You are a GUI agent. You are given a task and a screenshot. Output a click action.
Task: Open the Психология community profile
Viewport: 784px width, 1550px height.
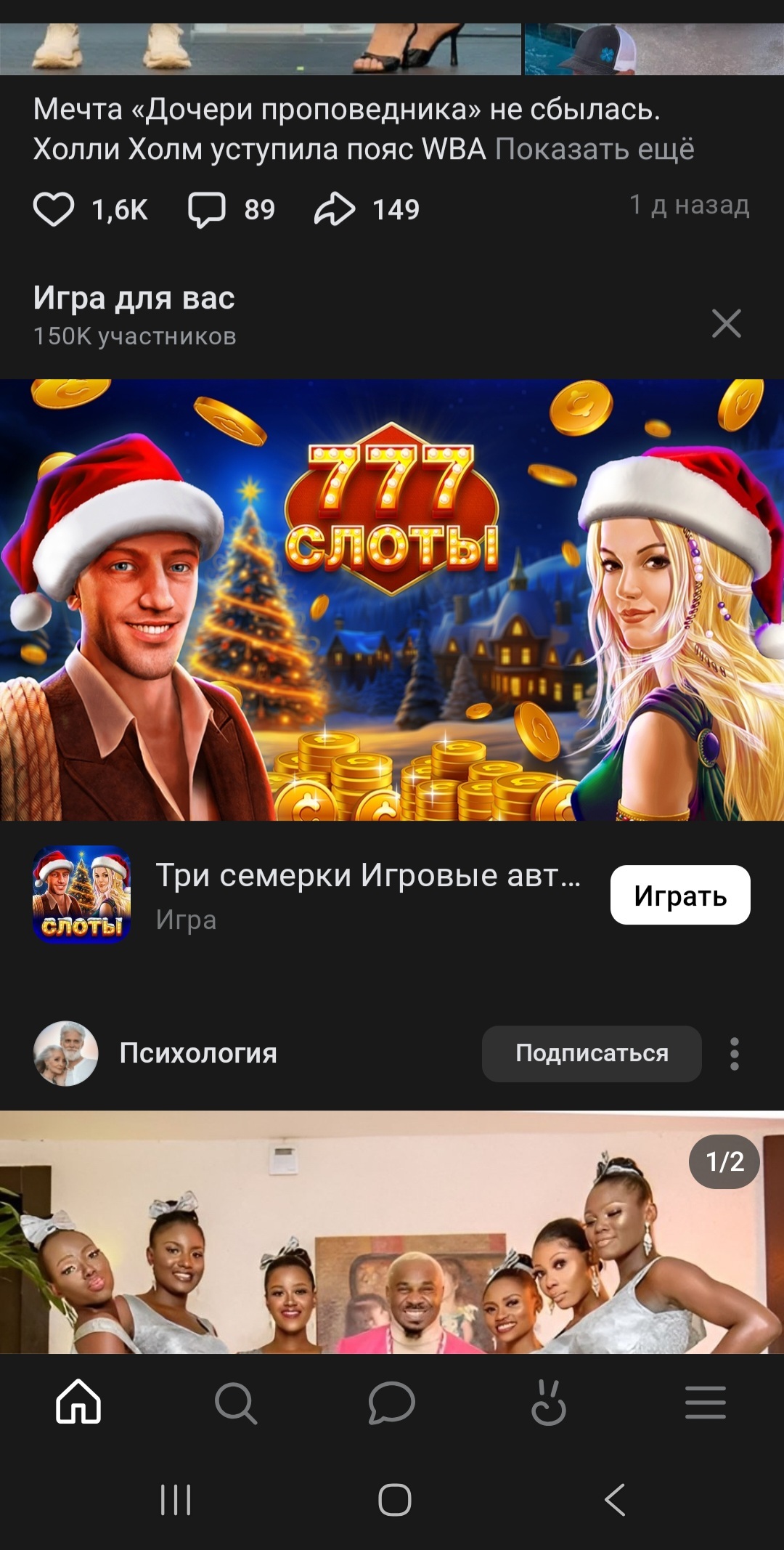click(197, 1053)
